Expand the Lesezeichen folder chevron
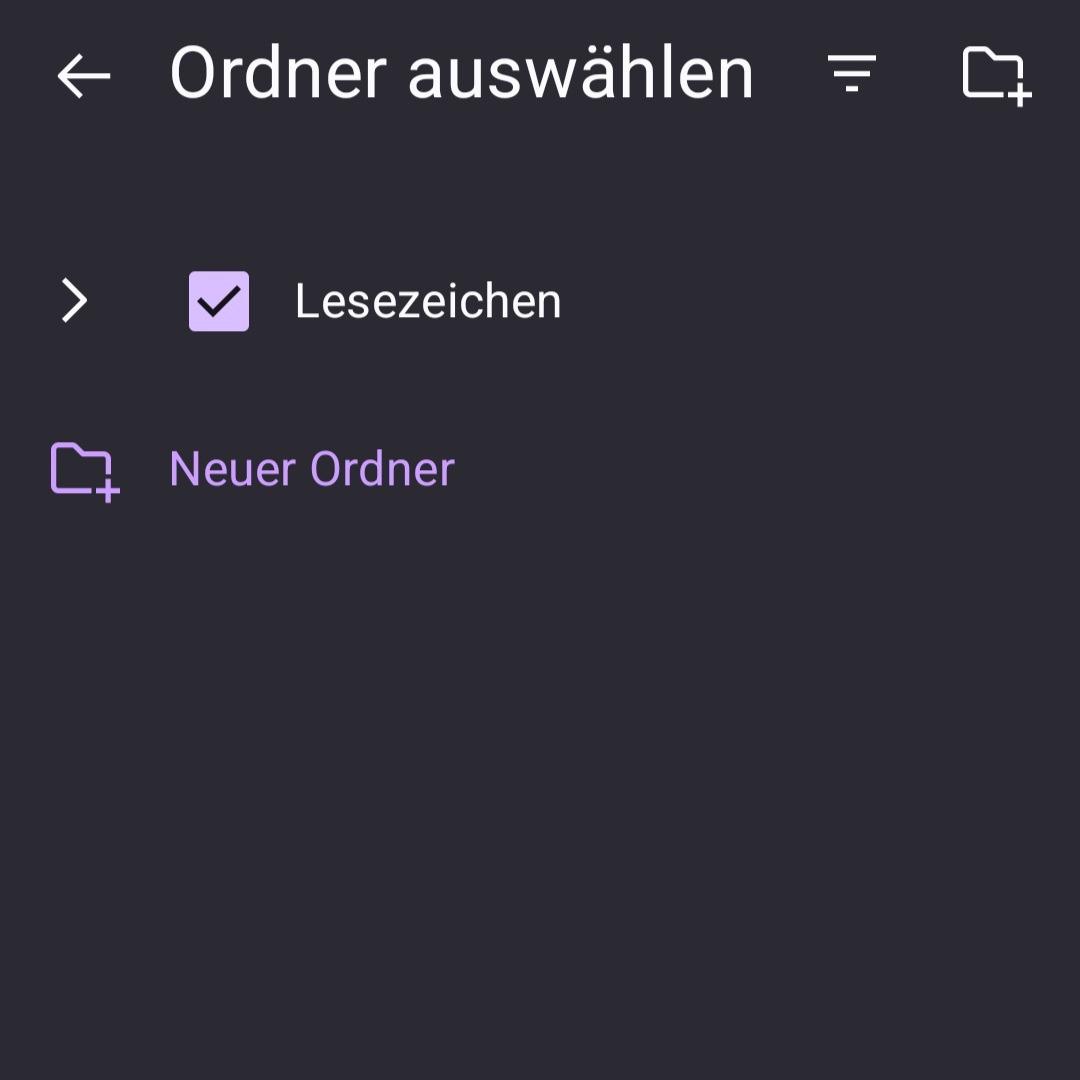This screenshot has height=1080, width=1080. (x=75, y=301)
